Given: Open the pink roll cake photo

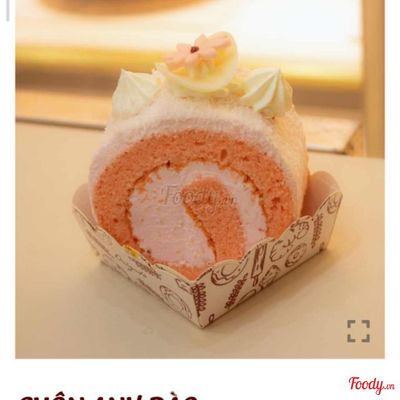Looking at the screenshot, I should (200, 179).
